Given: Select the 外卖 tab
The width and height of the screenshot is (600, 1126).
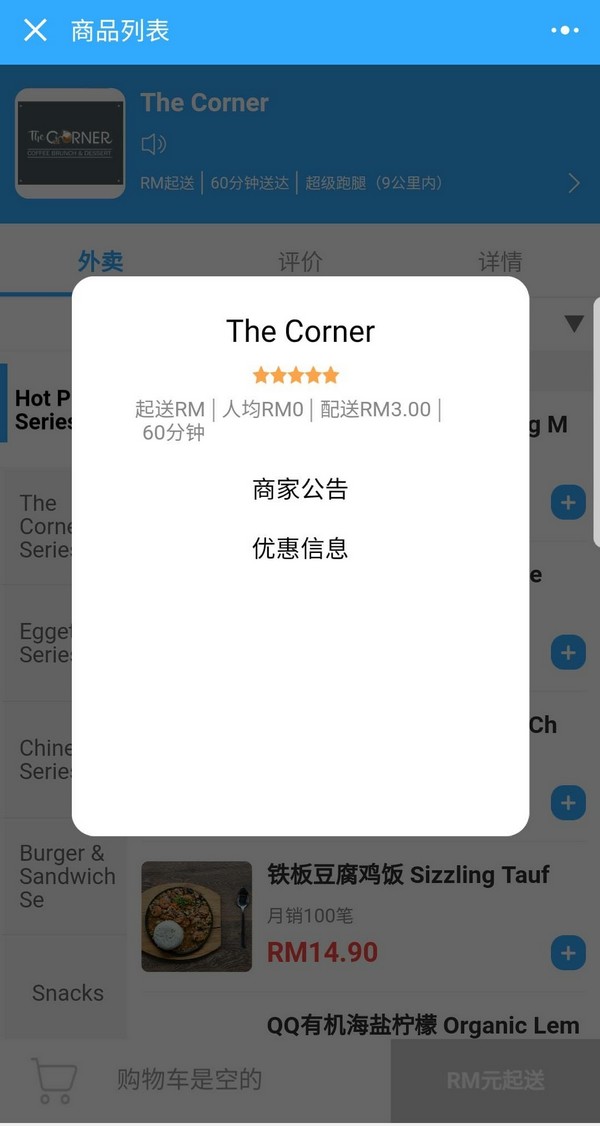Looking at the screenshot, I should point(100,262).
